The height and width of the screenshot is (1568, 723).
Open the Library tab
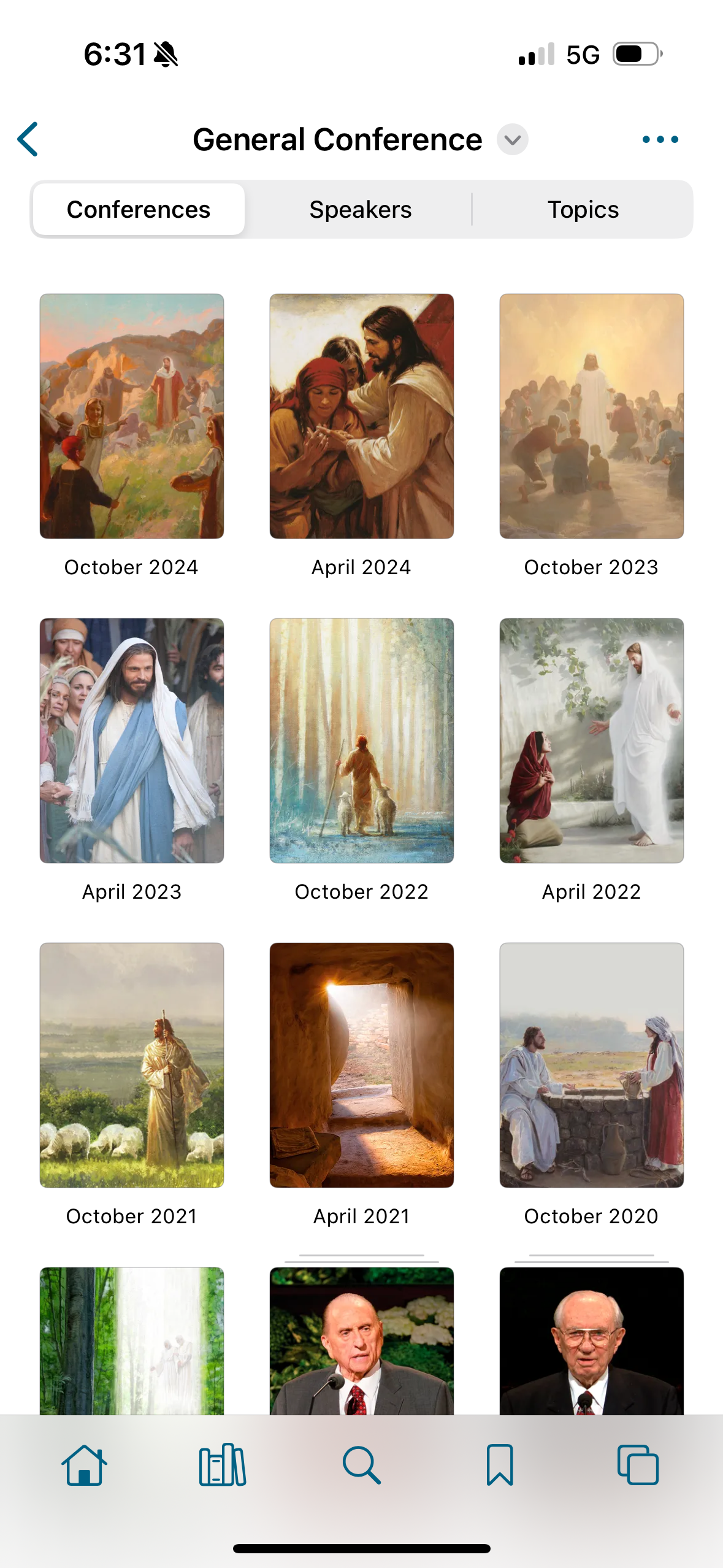(x=223, y=1466)
